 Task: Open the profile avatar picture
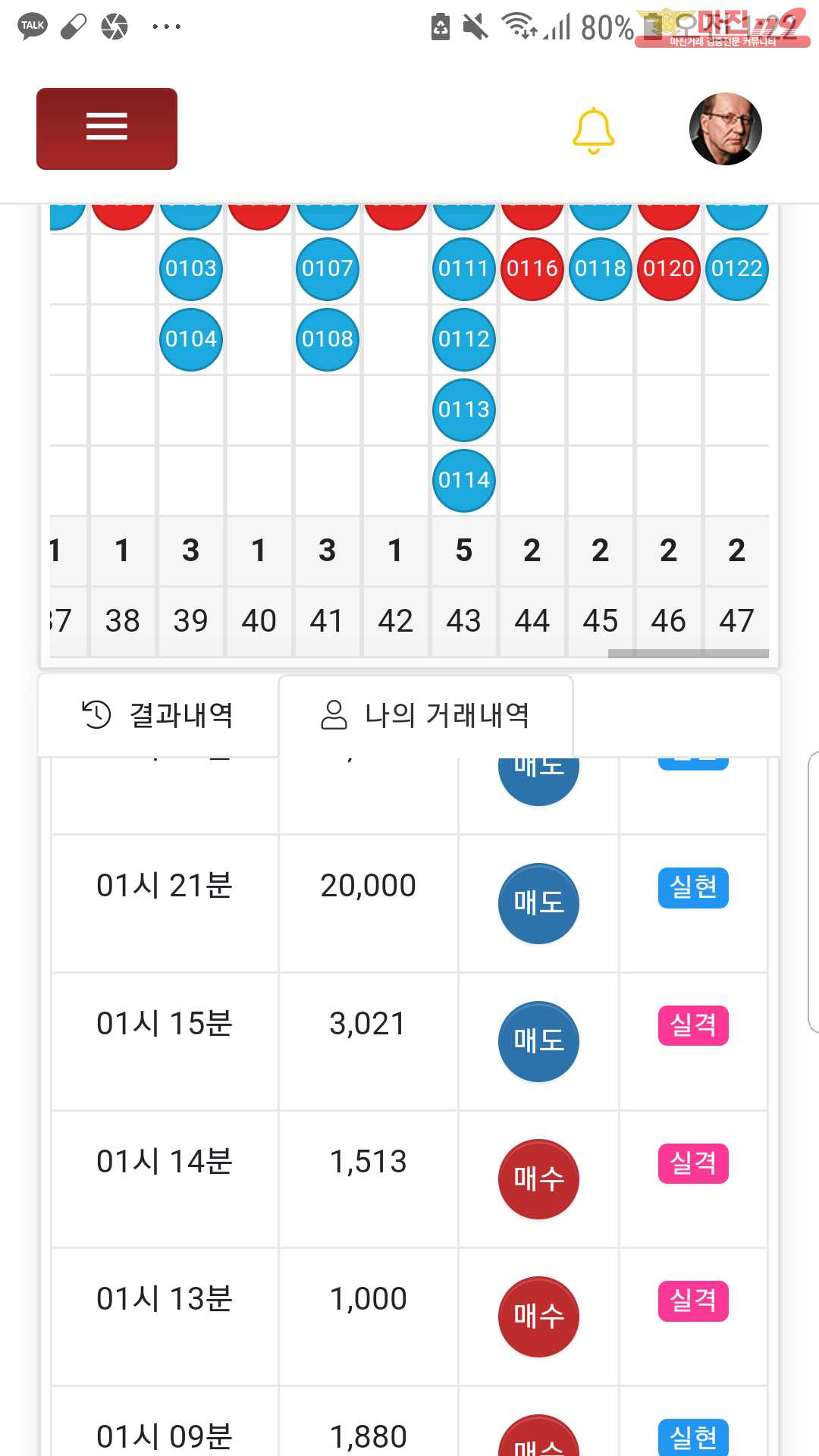pyautogui.click(x=725, y=129)
